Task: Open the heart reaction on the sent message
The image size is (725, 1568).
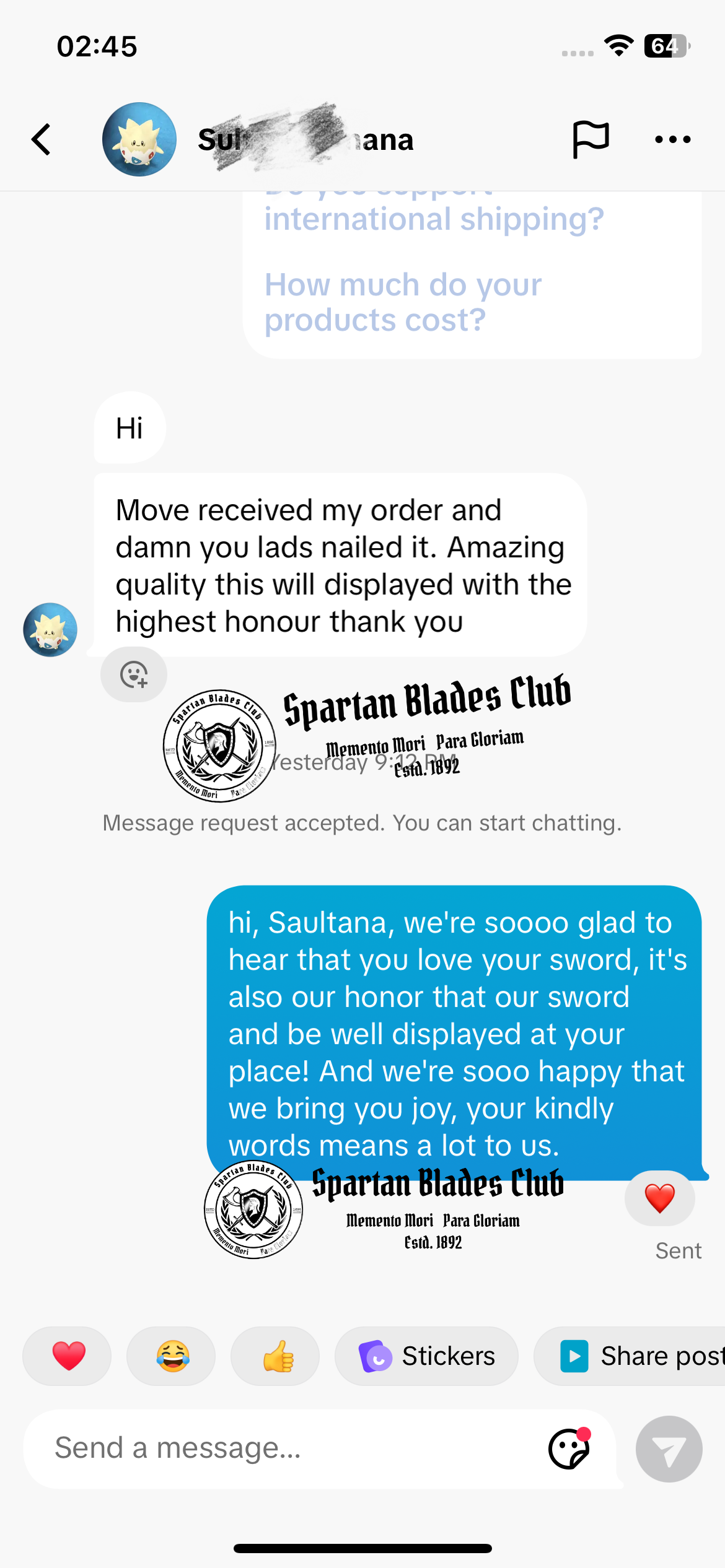Action: [659, 1198]
